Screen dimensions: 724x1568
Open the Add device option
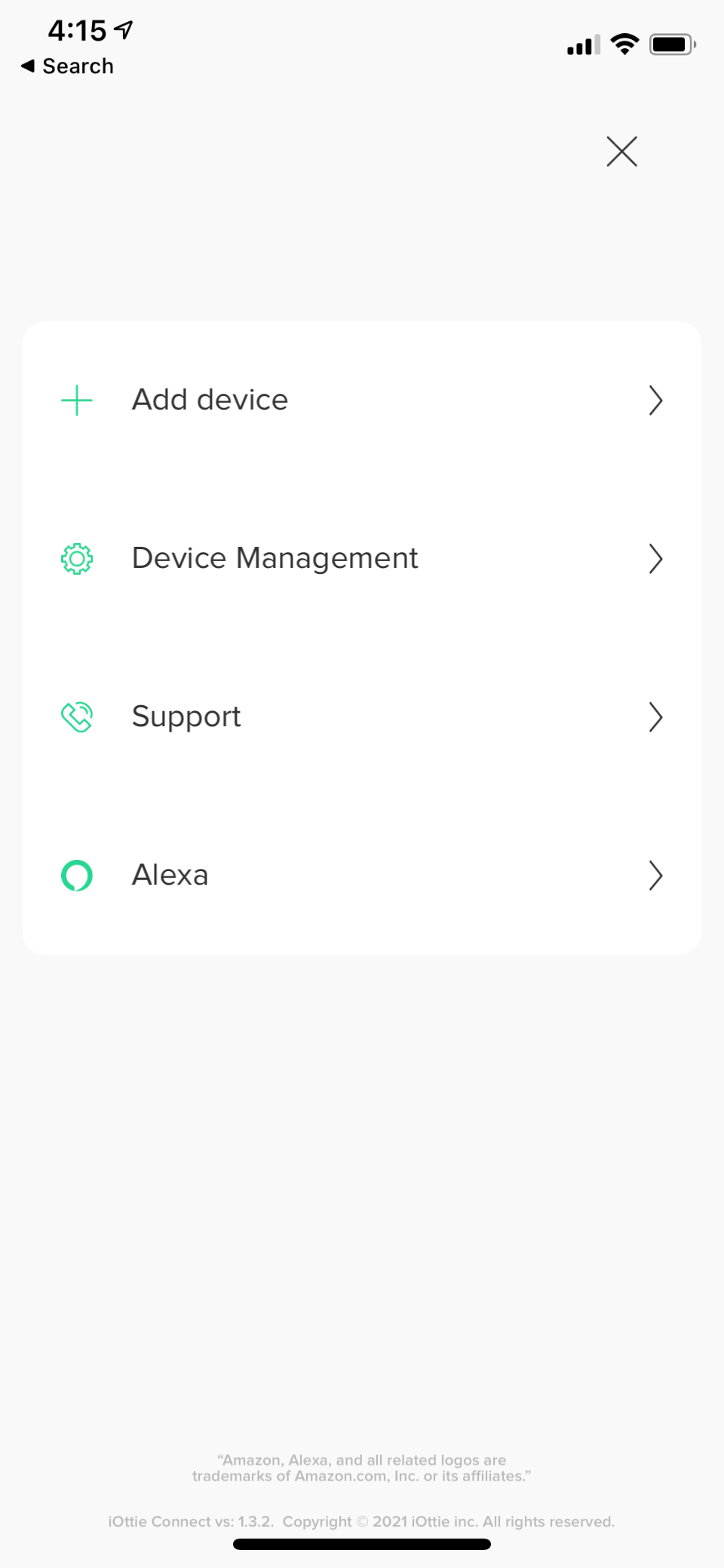point(360,400)
